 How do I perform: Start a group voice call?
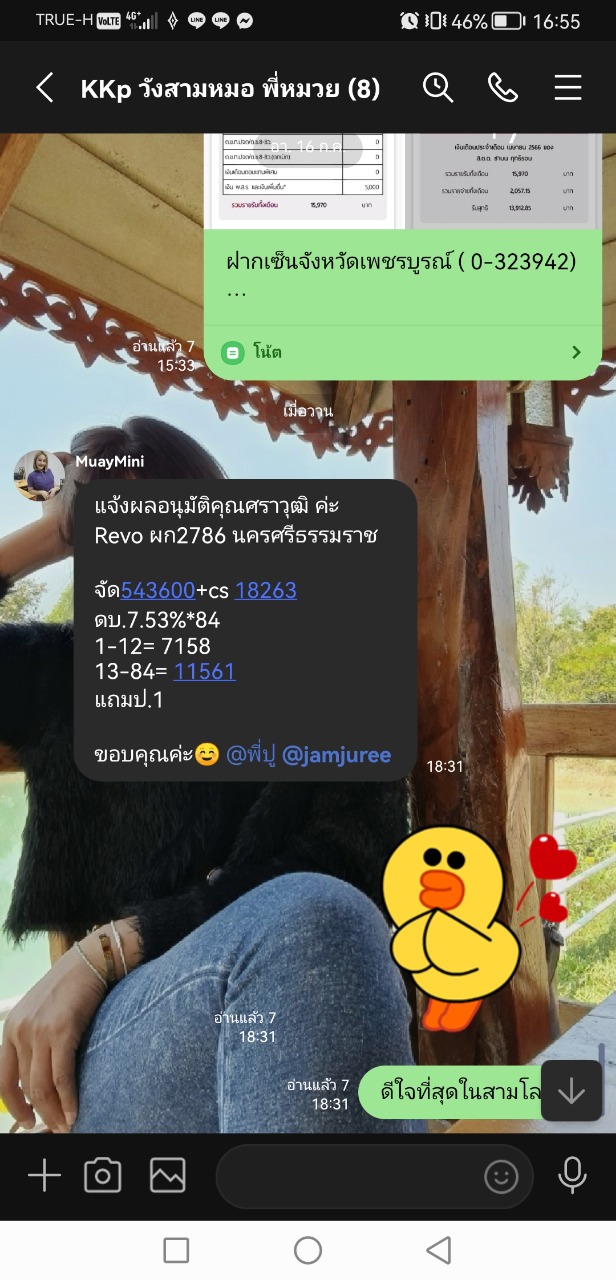click(x=502, y=88)
